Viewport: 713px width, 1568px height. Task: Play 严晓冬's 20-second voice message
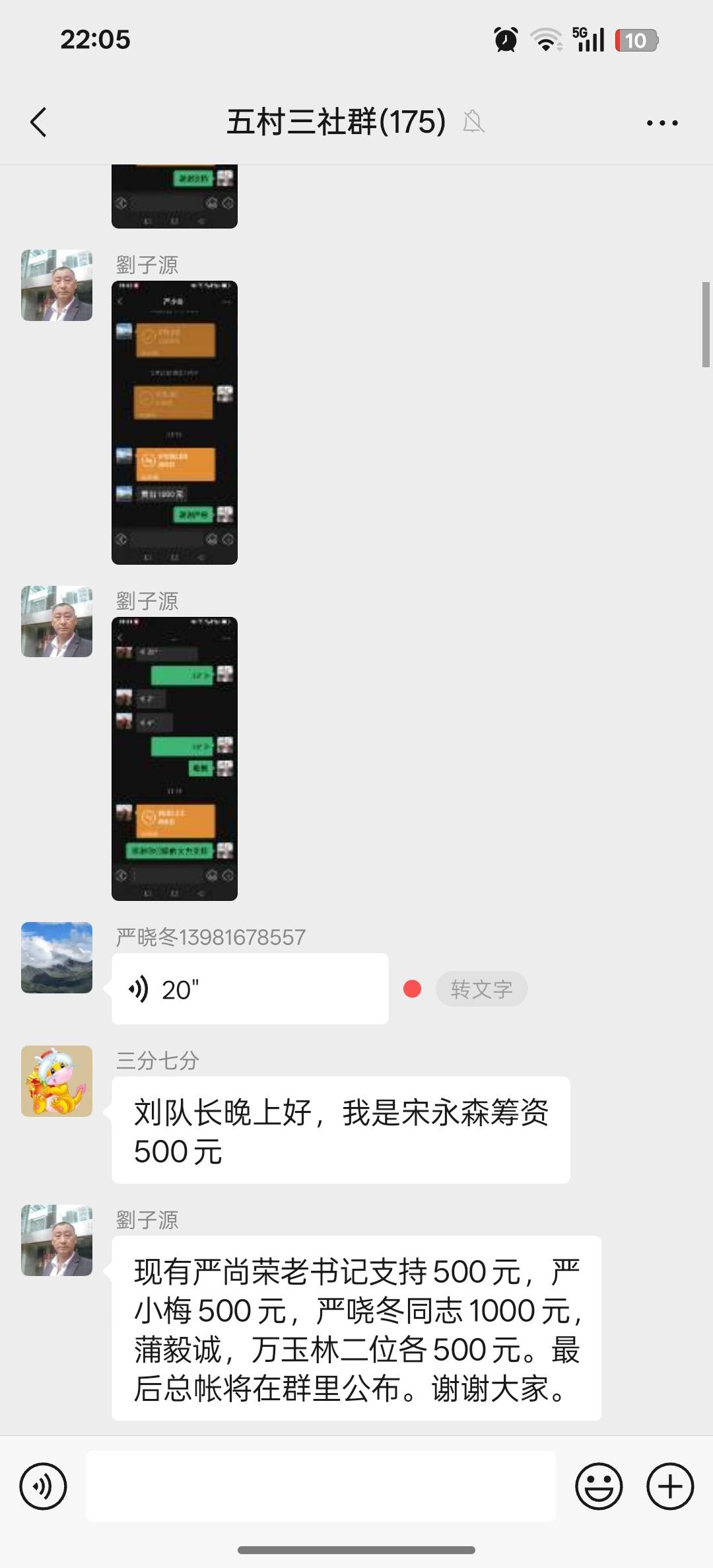[x=250, y=989]
